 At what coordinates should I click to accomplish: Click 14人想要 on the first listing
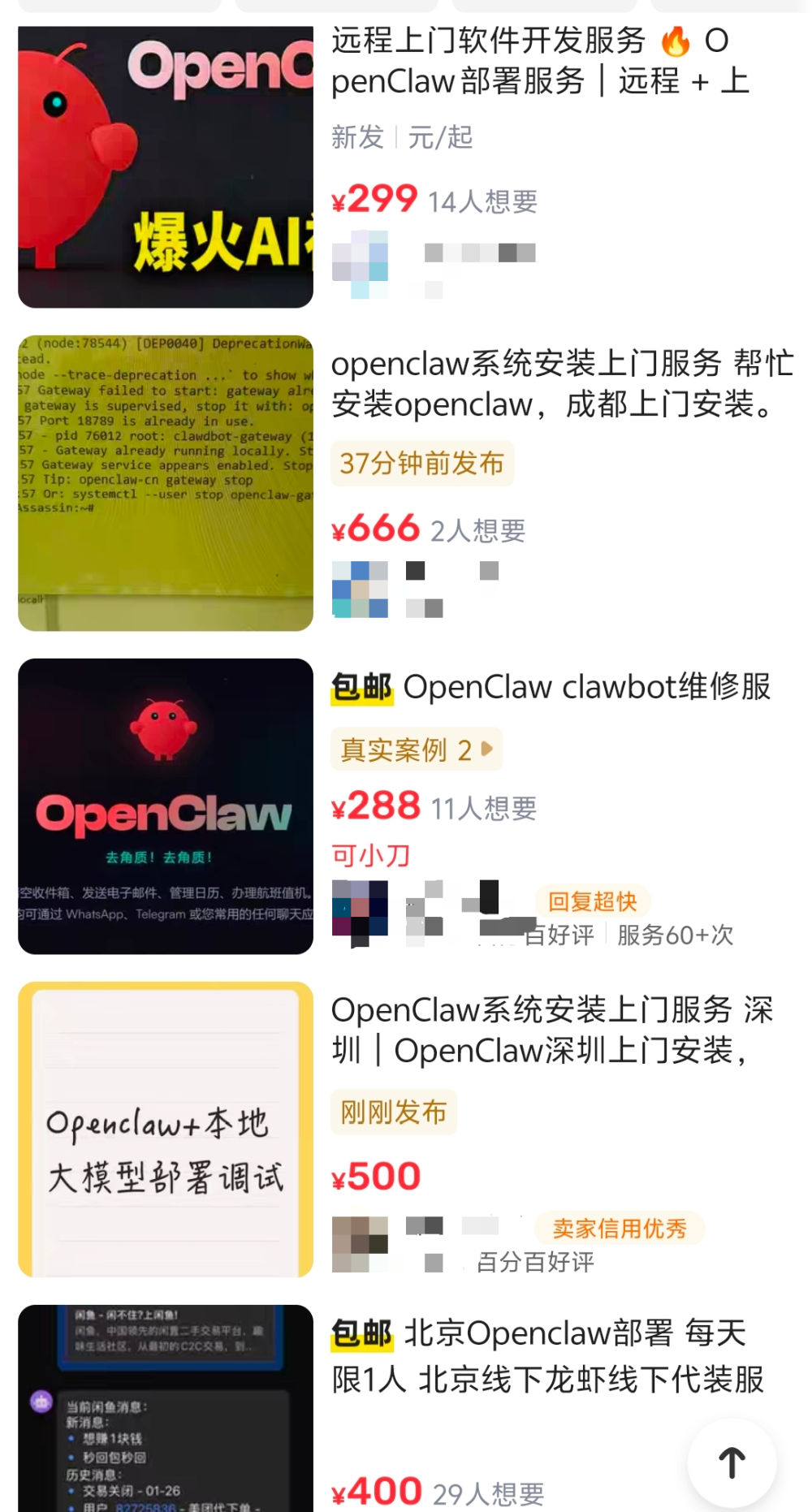pyautogui.click(x=484, y=201)
